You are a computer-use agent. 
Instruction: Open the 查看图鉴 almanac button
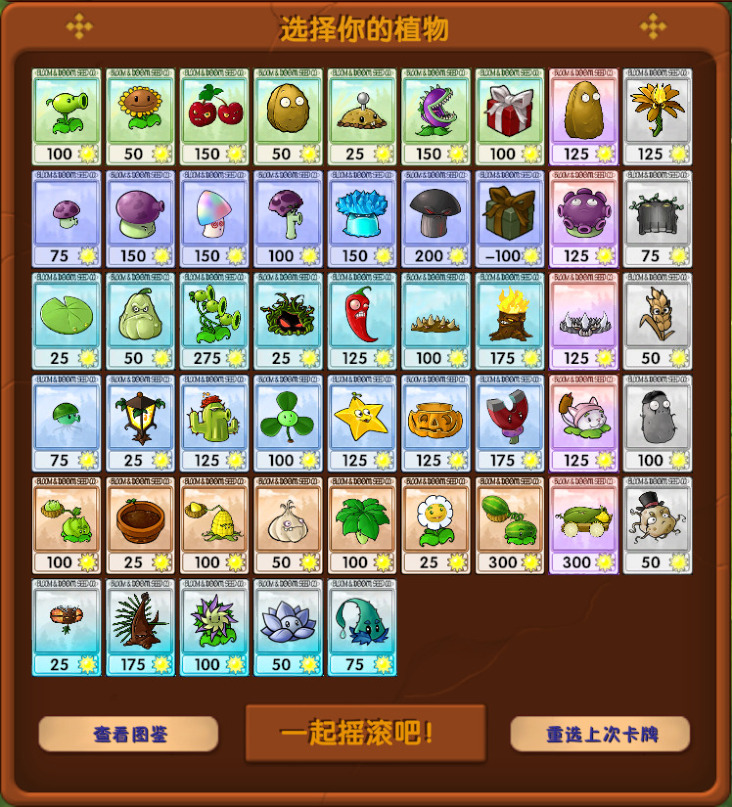(x=129, y=734)
